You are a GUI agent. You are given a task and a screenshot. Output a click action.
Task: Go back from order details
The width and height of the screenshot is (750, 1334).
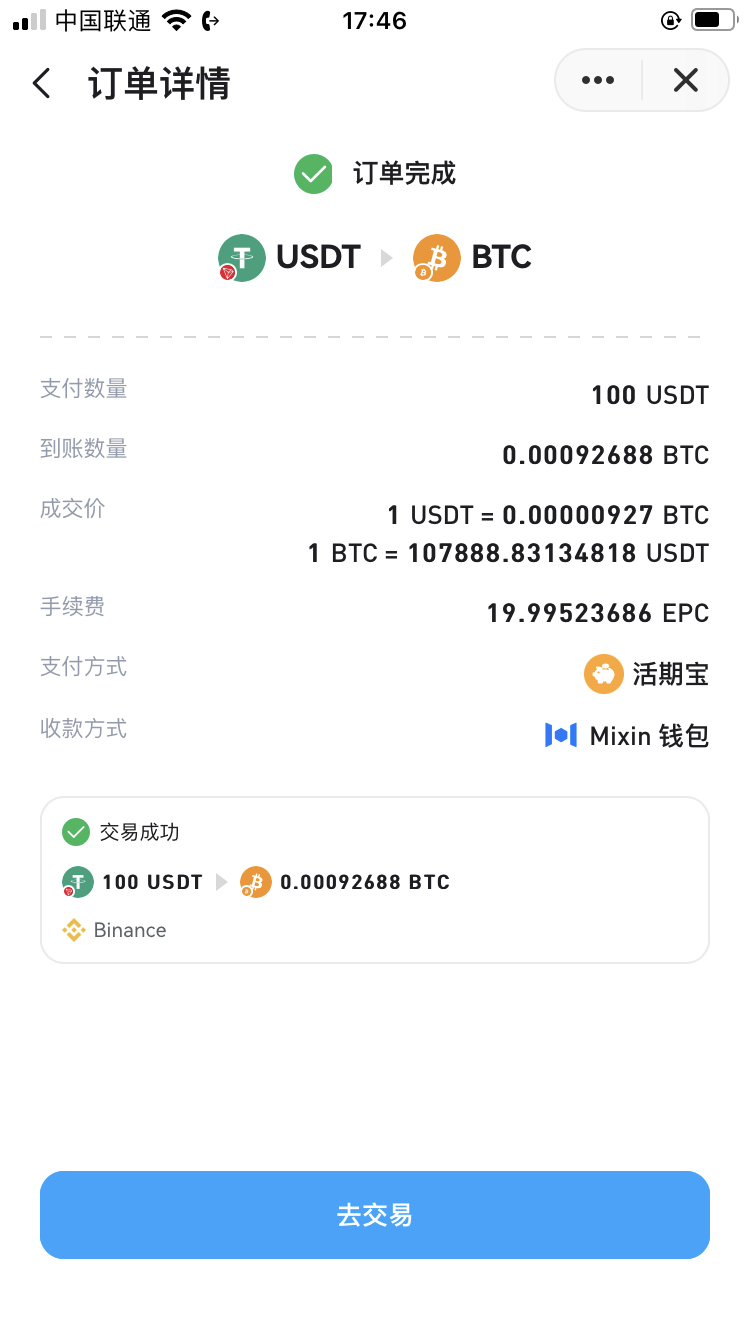click(x=42, y=83)
